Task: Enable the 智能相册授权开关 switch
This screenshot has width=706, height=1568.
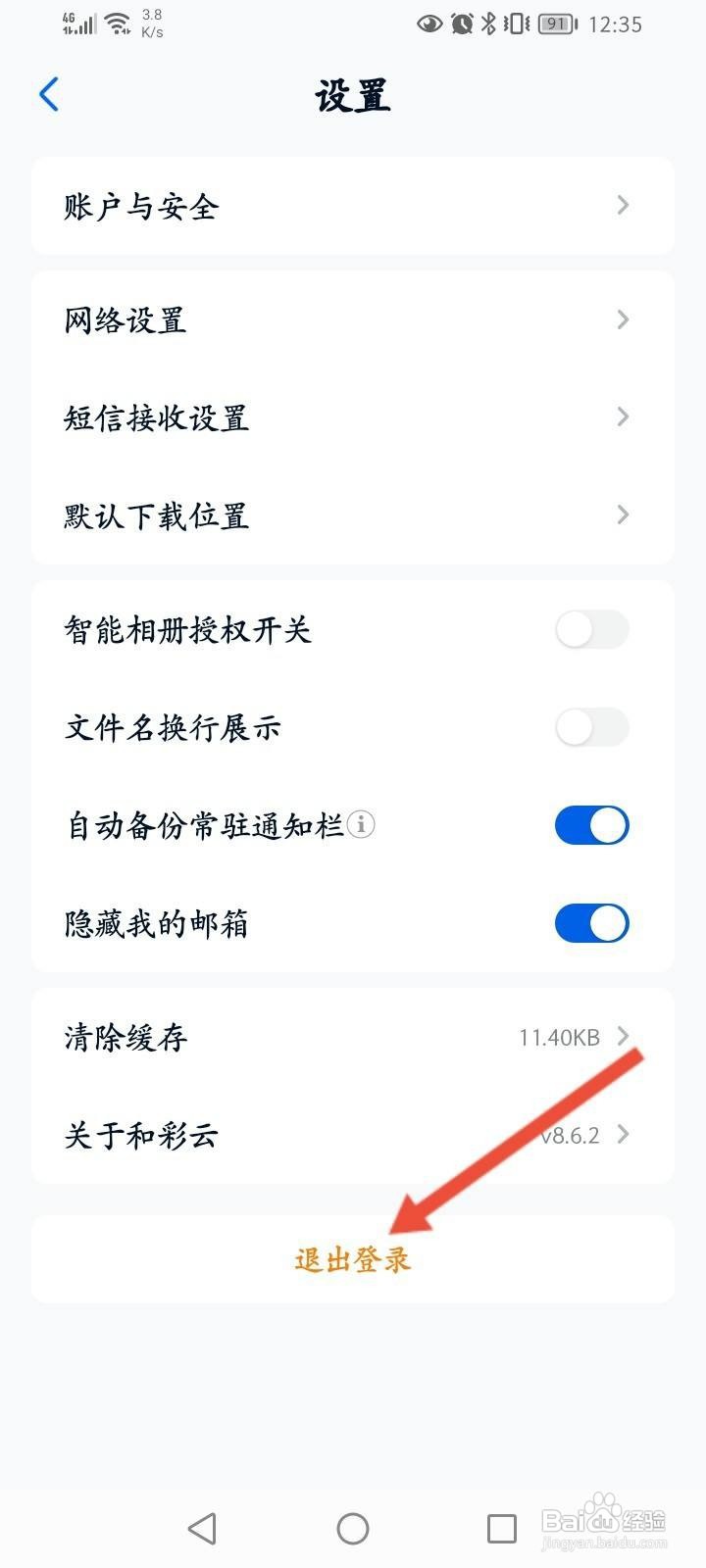Action: pyautogui.click(x=591, y=630)
